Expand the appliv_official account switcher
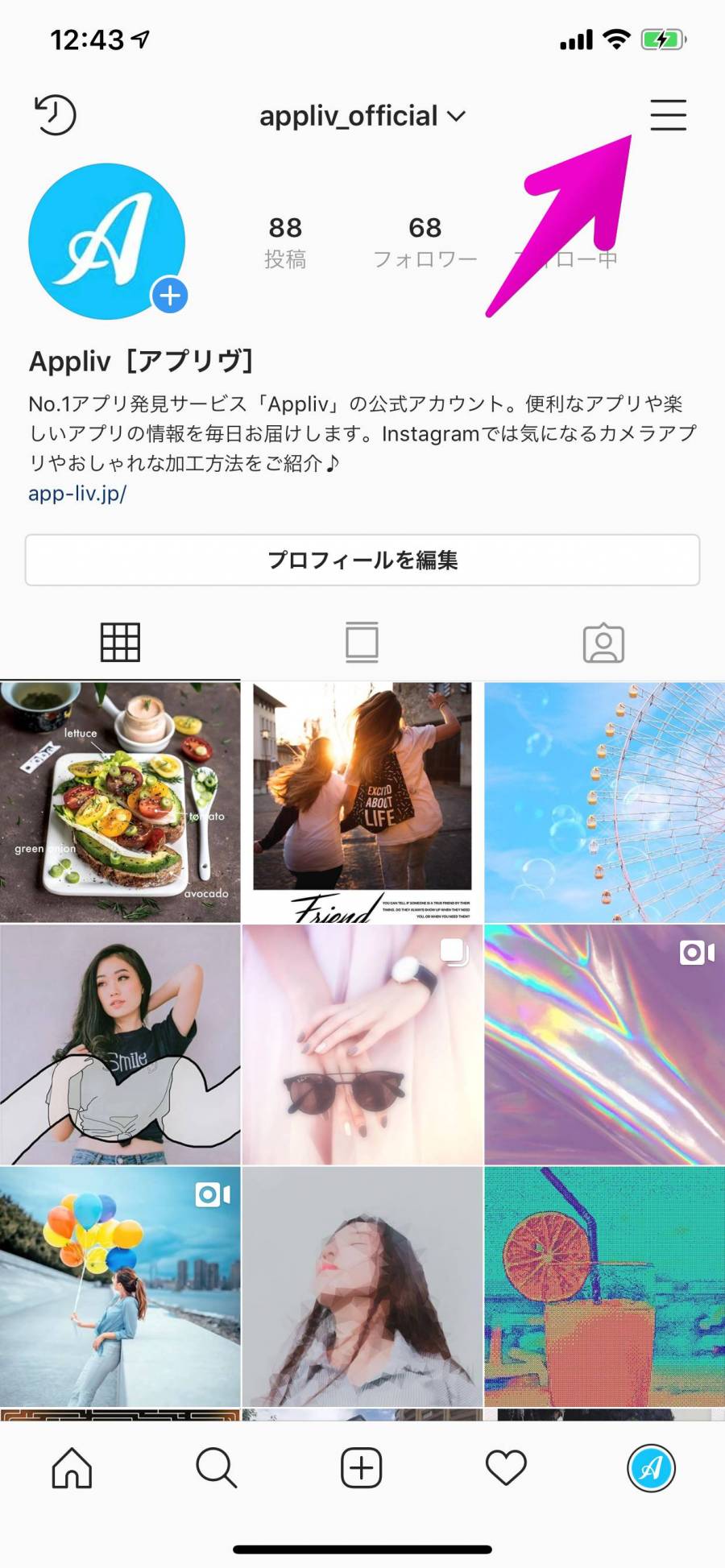725x1568 pixels. coord(362,116)
